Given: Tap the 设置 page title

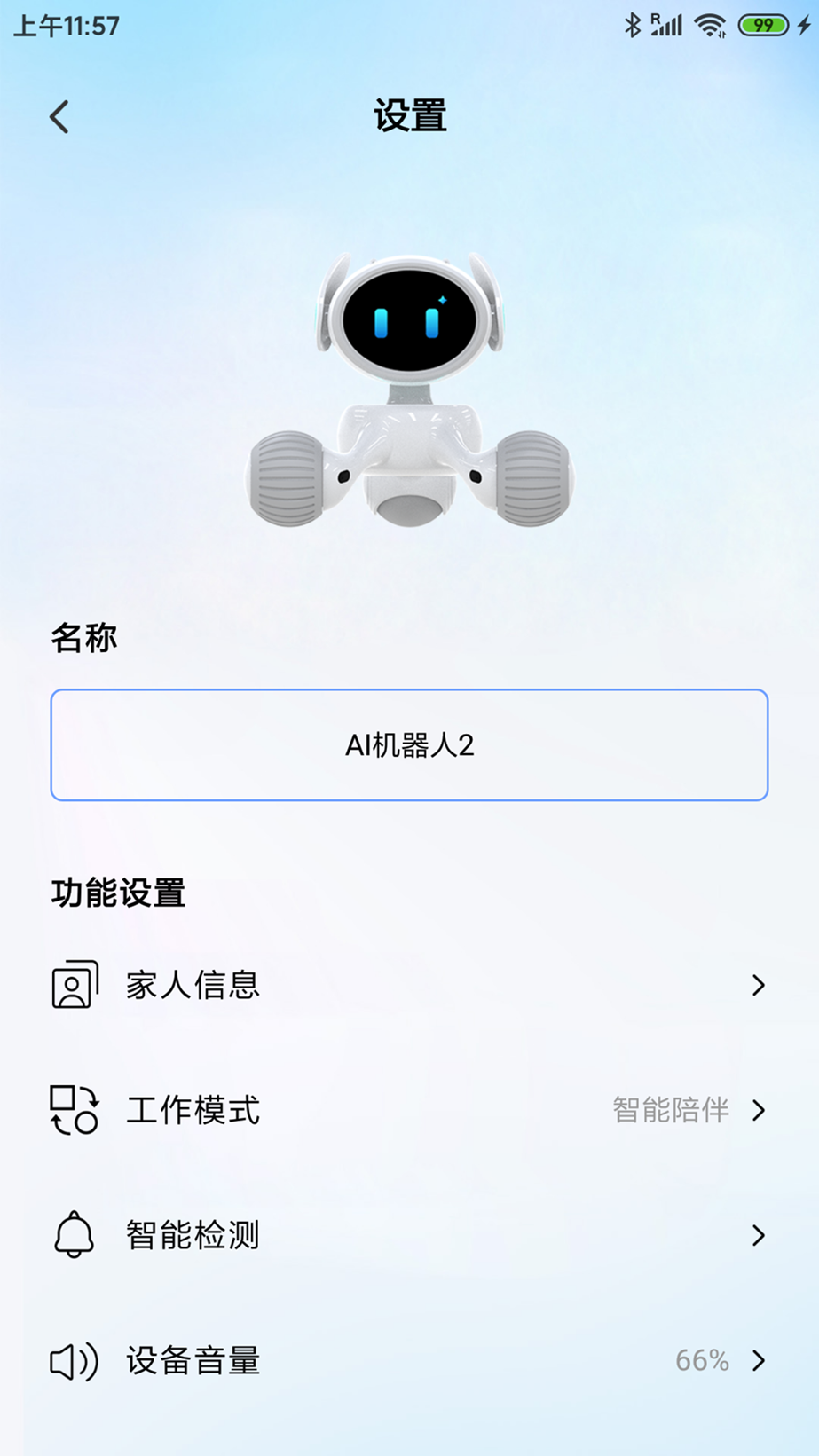Looking at the screenshot, I should [409, 116].
